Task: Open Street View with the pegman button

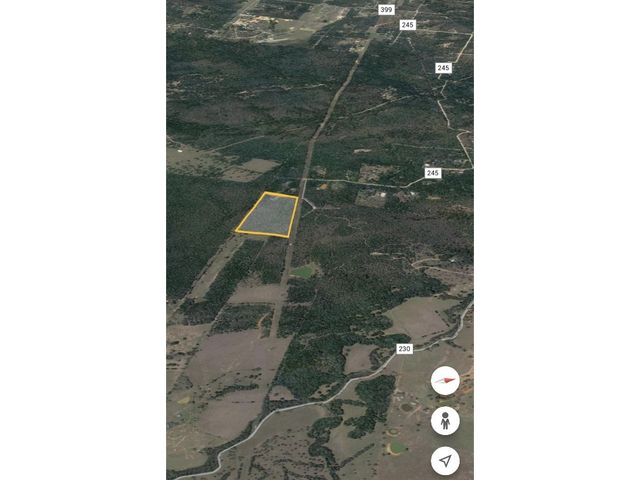Action: coord(445,420)
